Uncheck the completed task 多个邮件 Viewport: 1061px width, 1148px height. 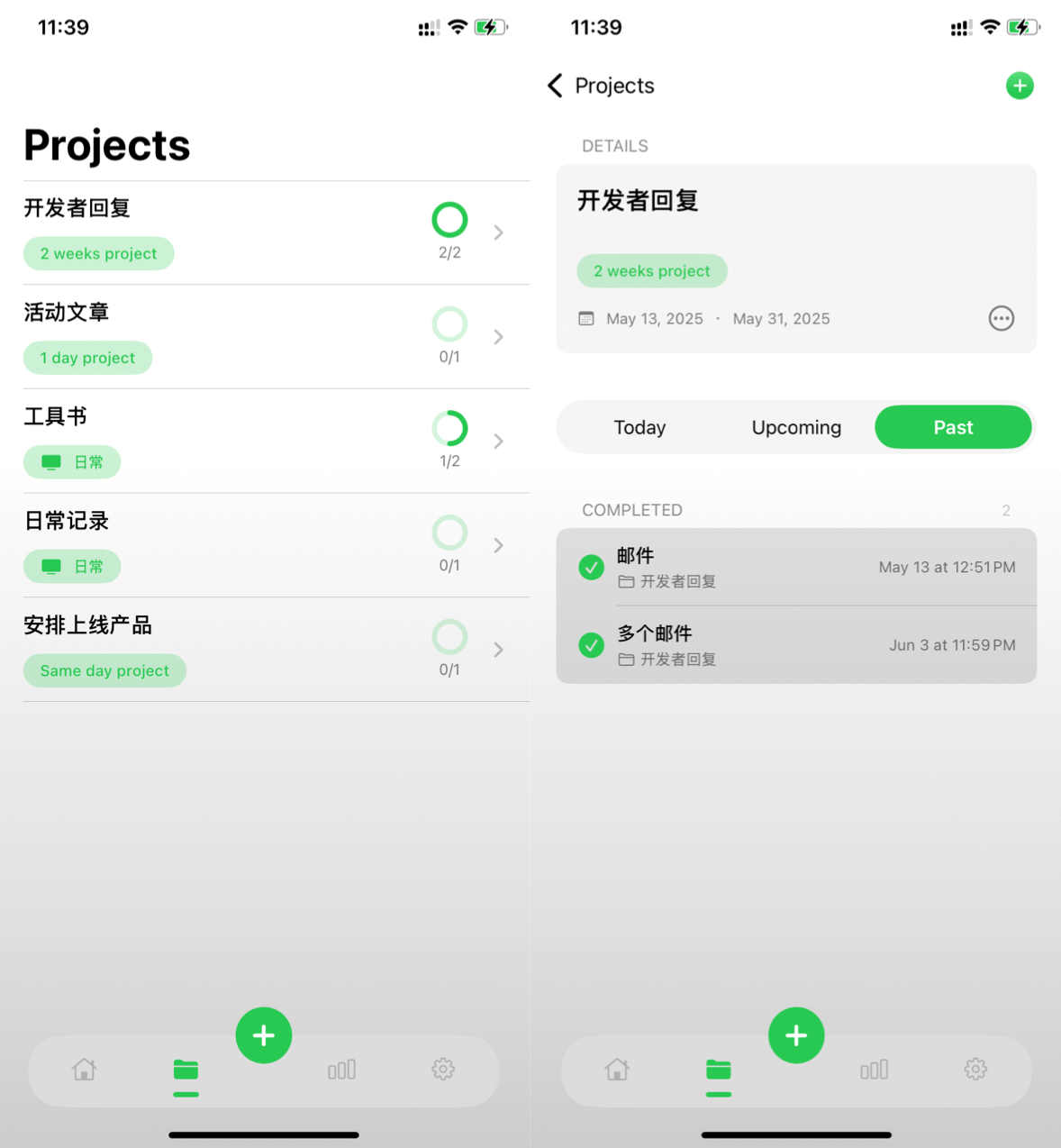(x=591, y=645)
